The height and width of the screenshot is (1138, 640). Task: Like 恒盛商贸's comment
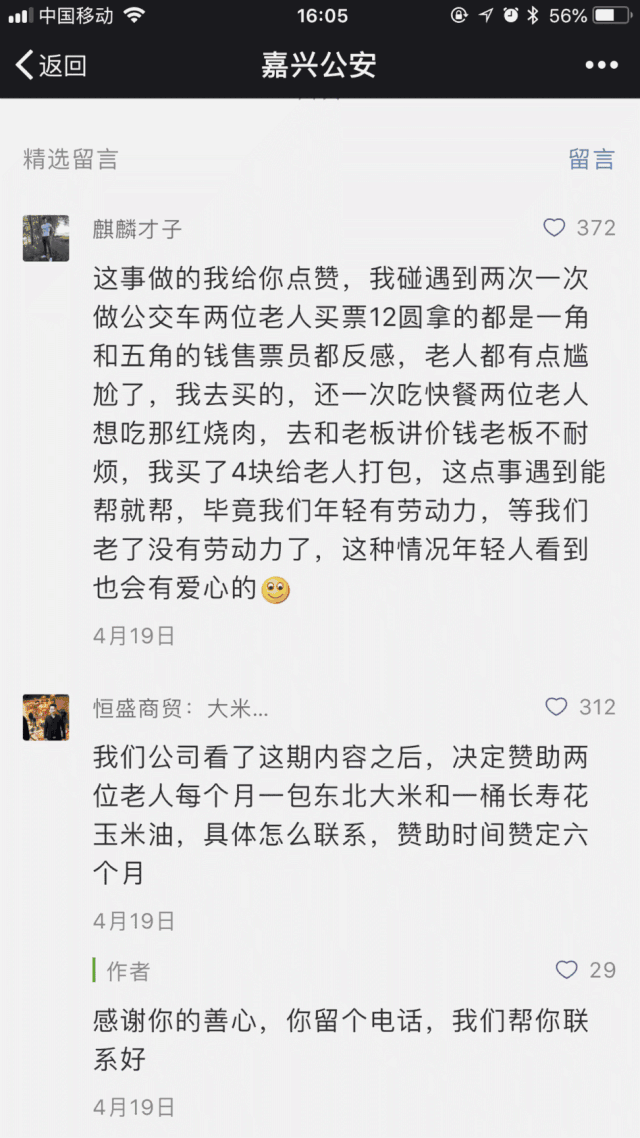click(x=557, y=707)
